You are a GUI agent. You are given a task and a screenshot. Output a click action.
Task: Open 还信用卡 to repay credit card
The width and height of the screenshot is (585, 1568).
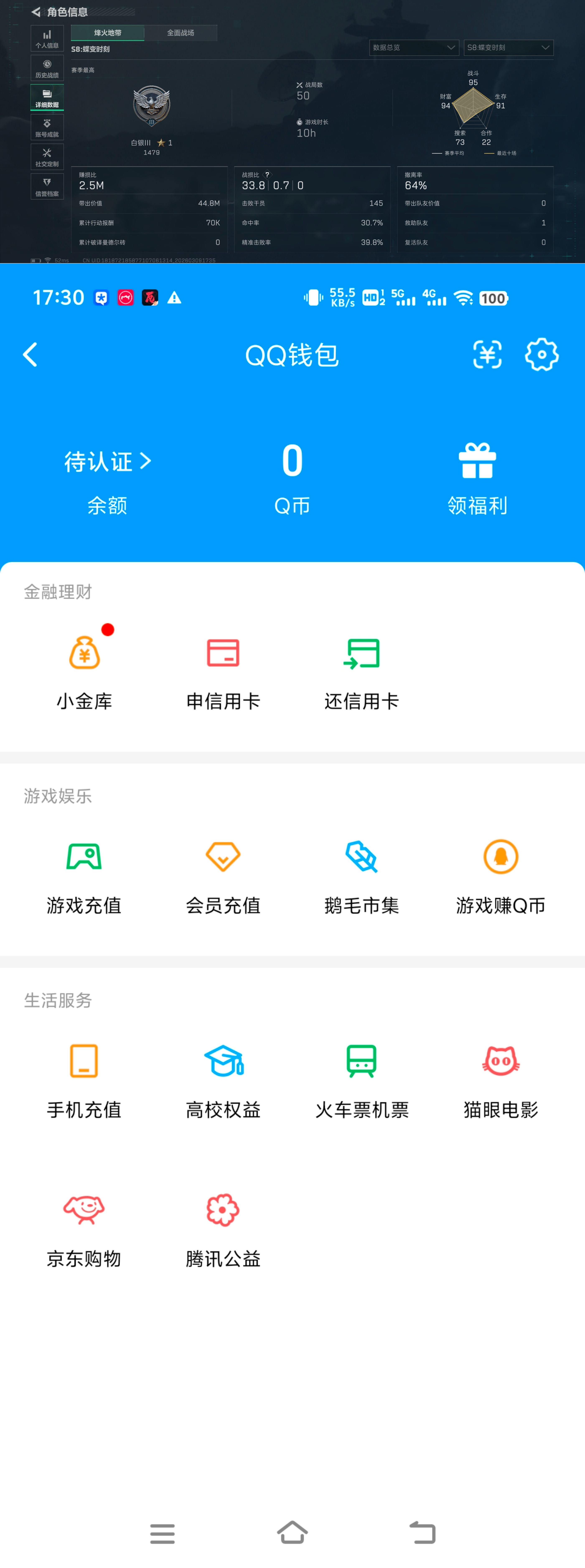point(362,669)
